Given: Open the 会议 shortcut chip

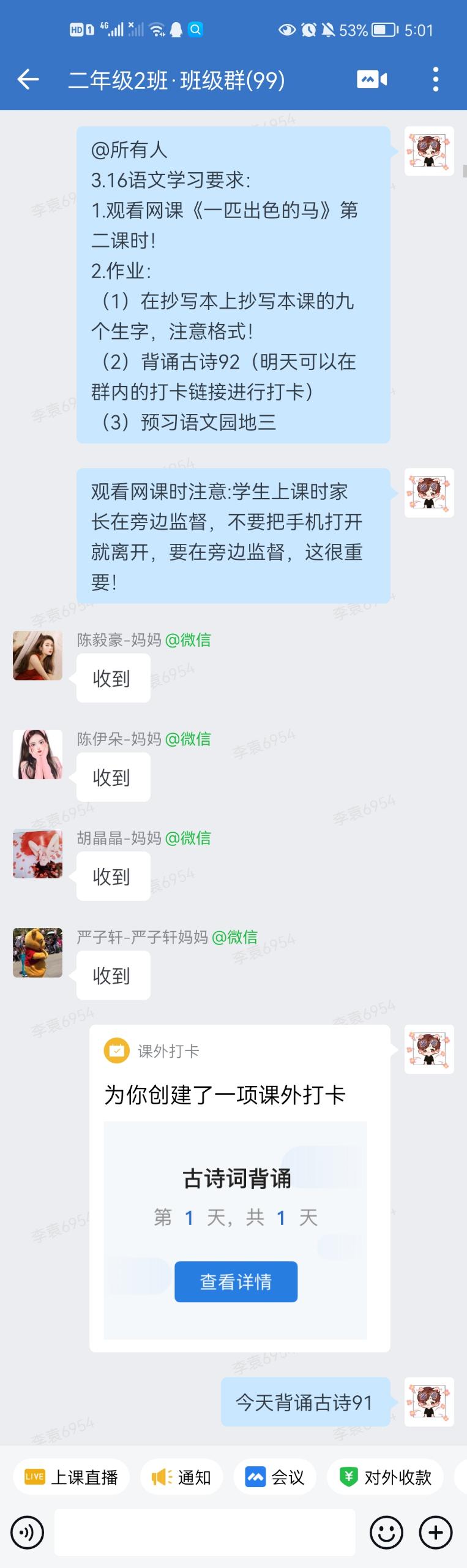Looking at the screenshot, I should click(275, 1477).
